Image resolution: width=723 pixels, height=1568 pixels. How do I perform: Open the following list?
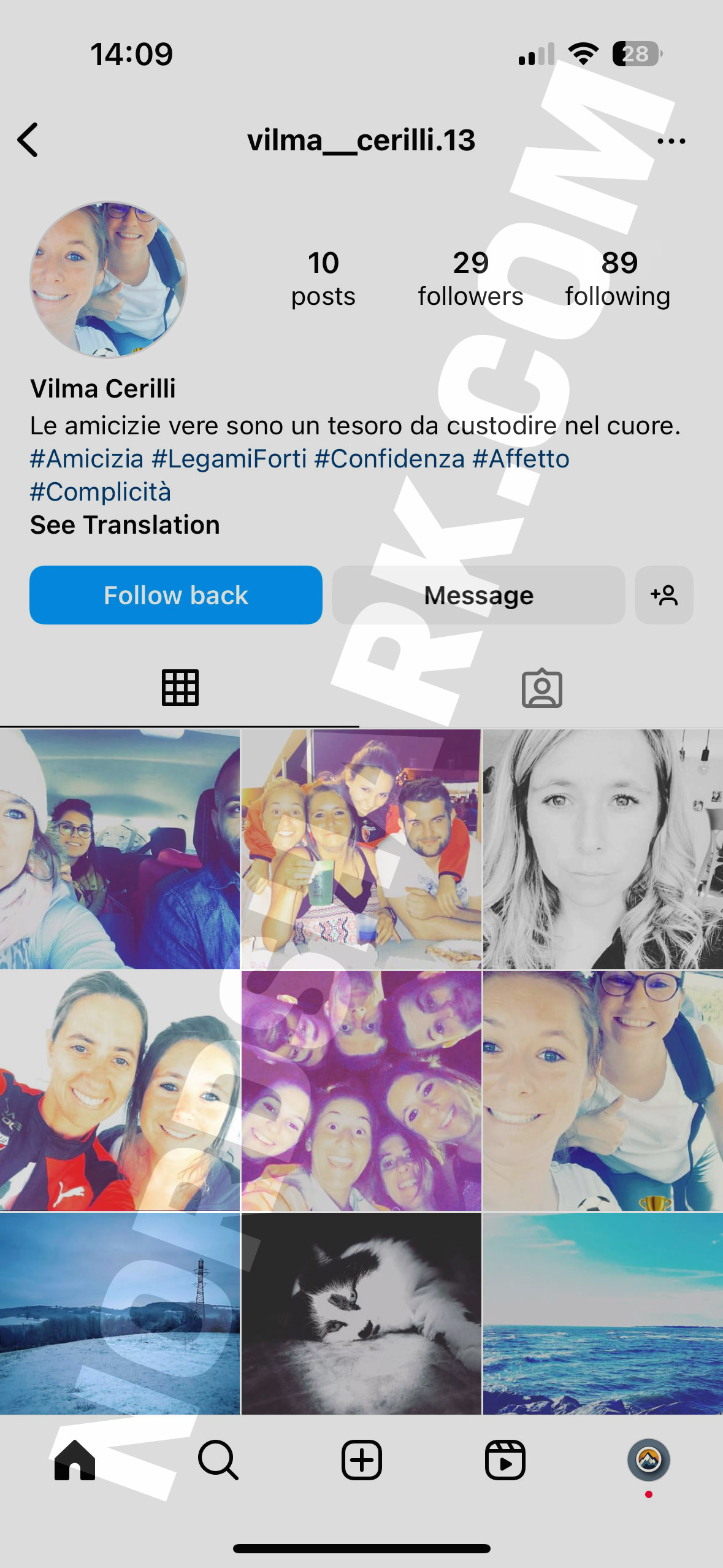click(618, 279)
